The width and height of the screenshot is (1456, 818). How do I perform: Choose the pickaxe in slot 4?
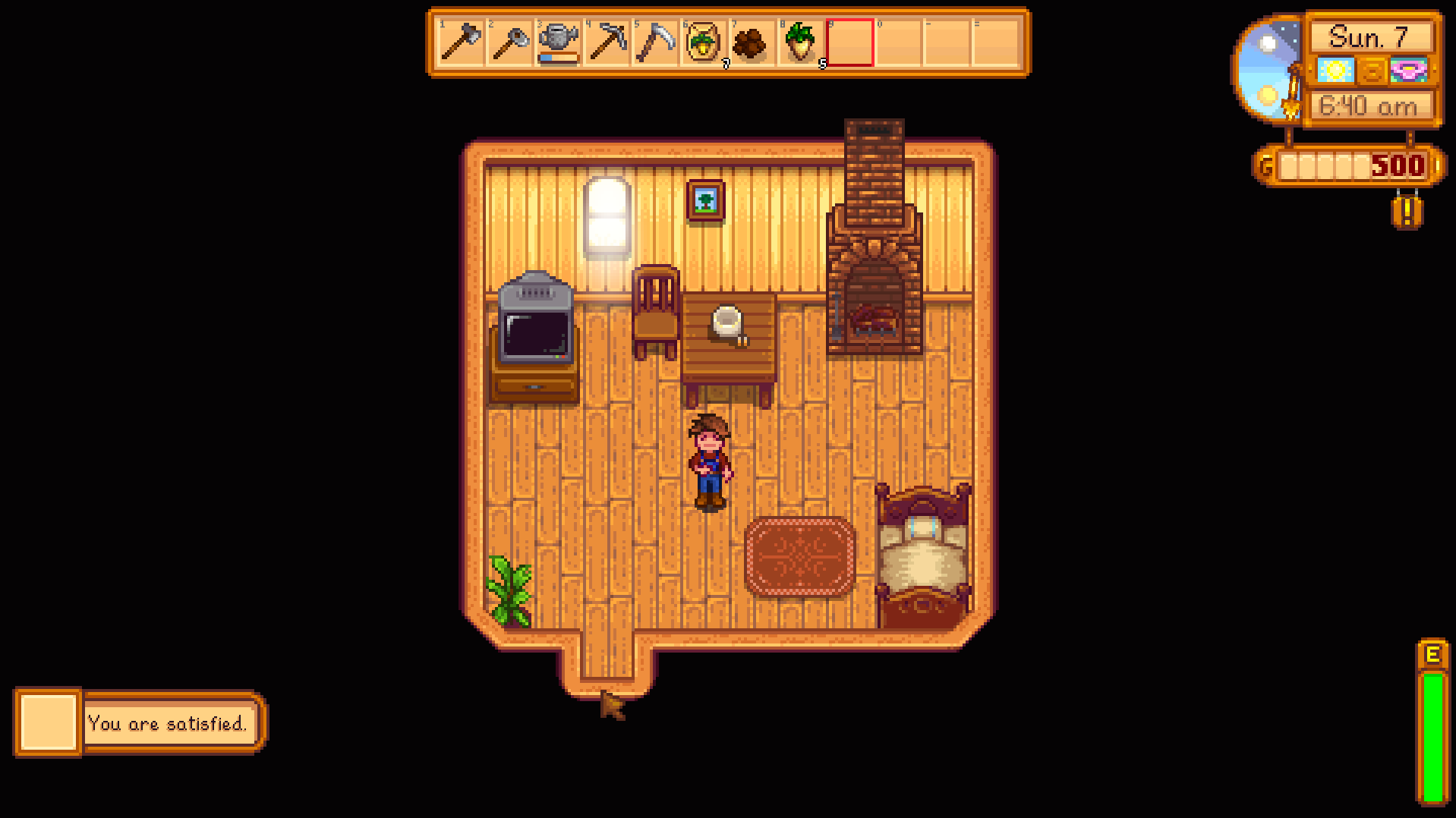(607, 42)
